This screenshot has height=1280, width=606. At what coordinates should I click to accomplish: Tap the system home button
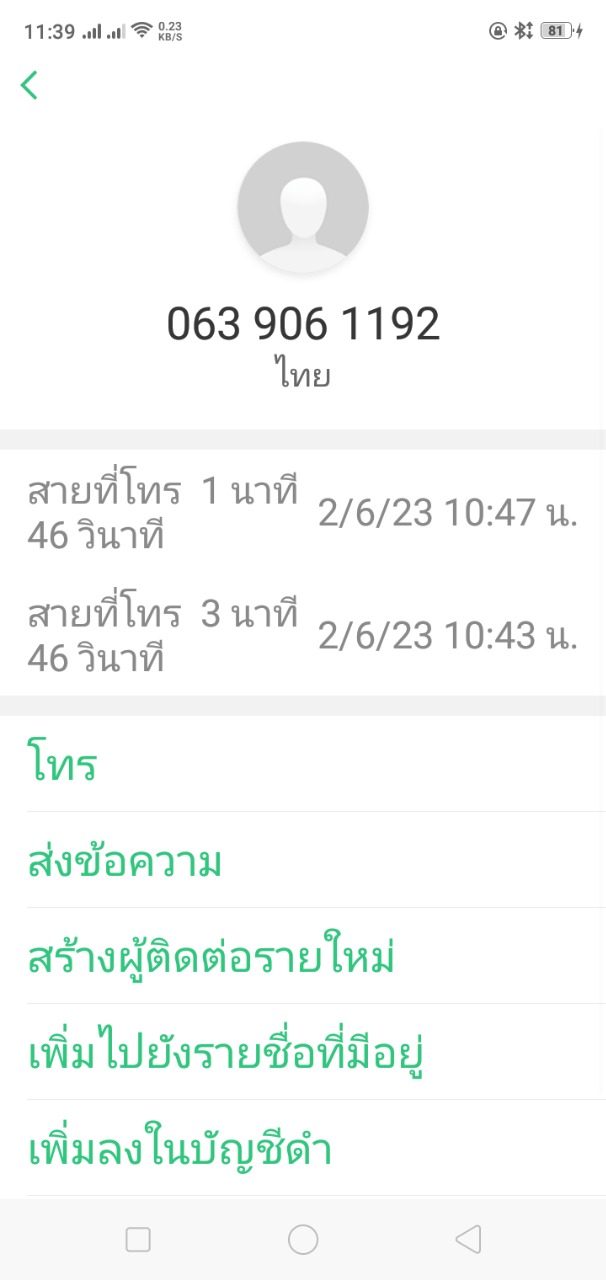(x=303, y=1240)
